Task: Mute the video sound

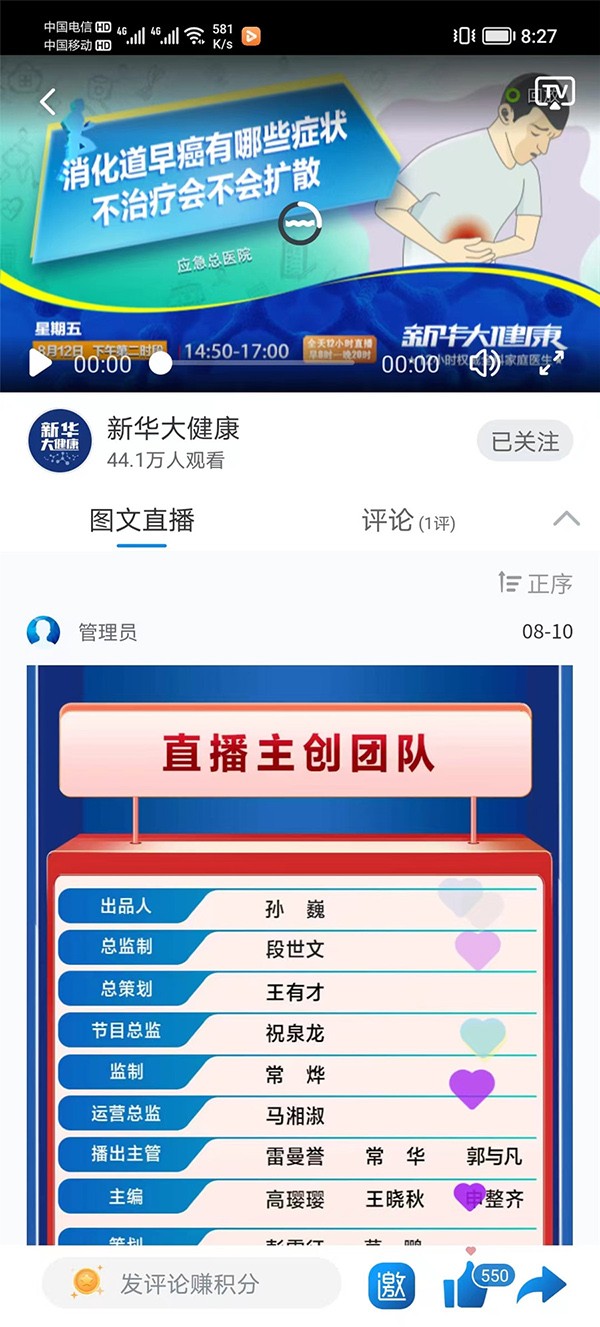Action: coord(486,363)
